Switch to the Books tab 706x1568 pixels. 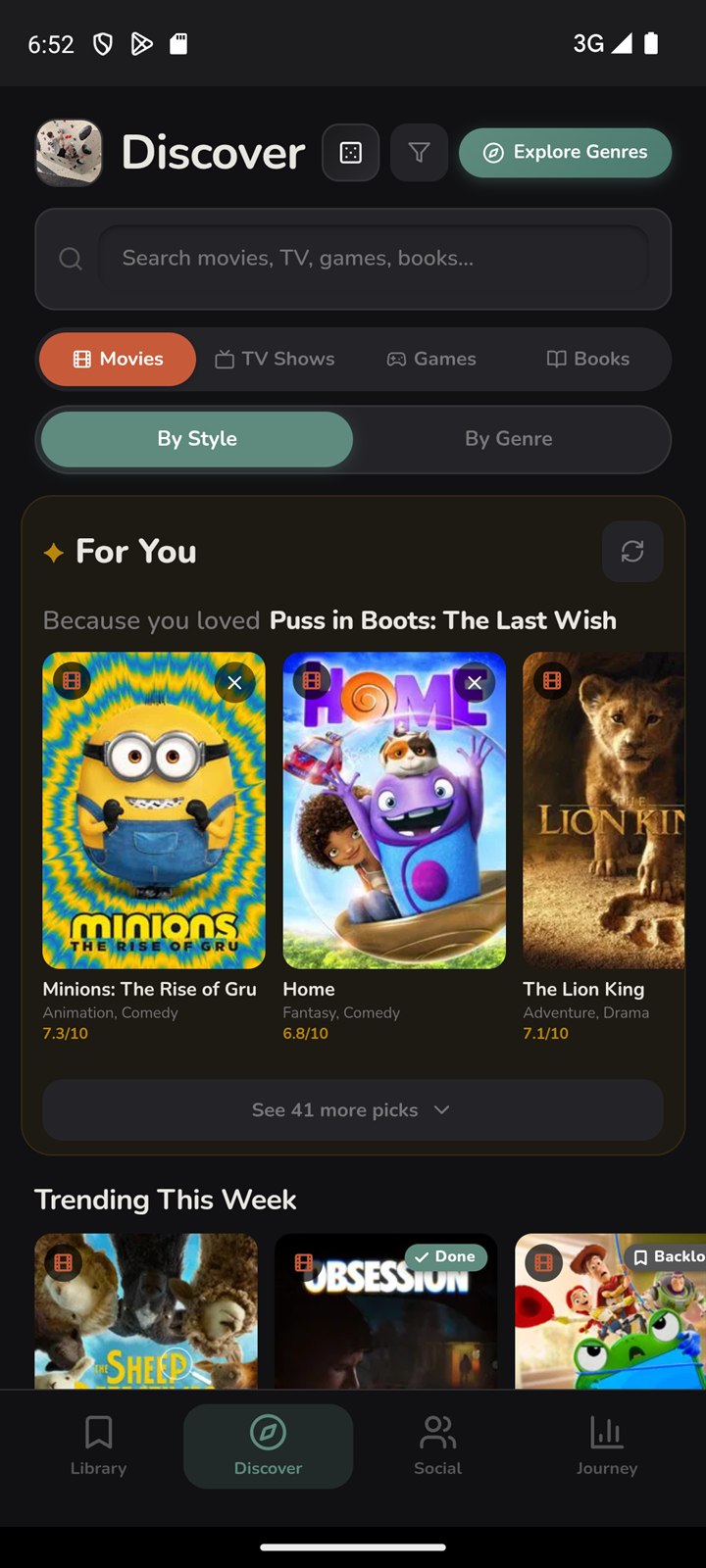(587, 359)
